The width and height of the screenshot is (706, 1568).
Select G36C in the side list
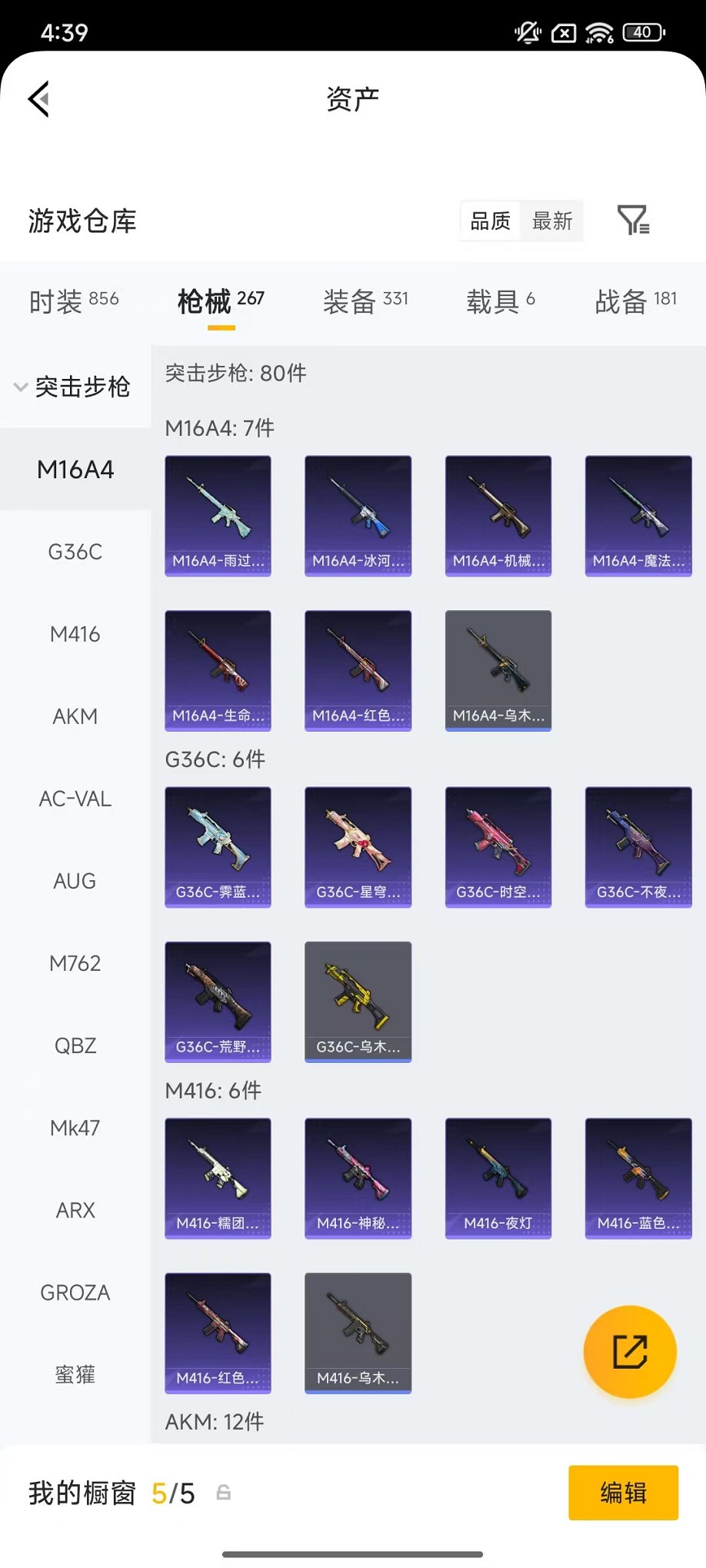pos(75,552)
